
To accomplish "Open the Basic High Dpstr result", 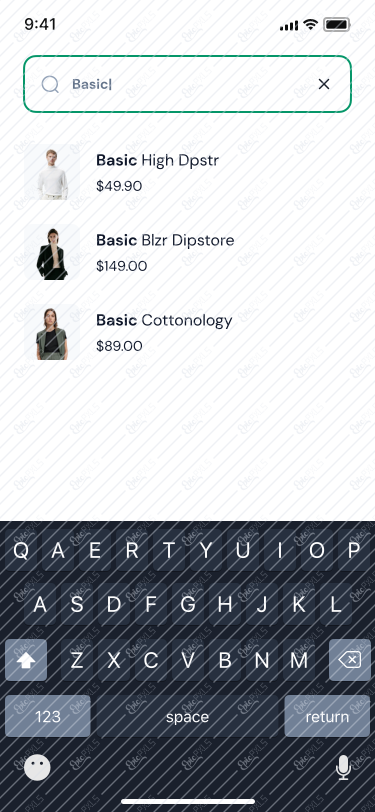I will [188, 172].
